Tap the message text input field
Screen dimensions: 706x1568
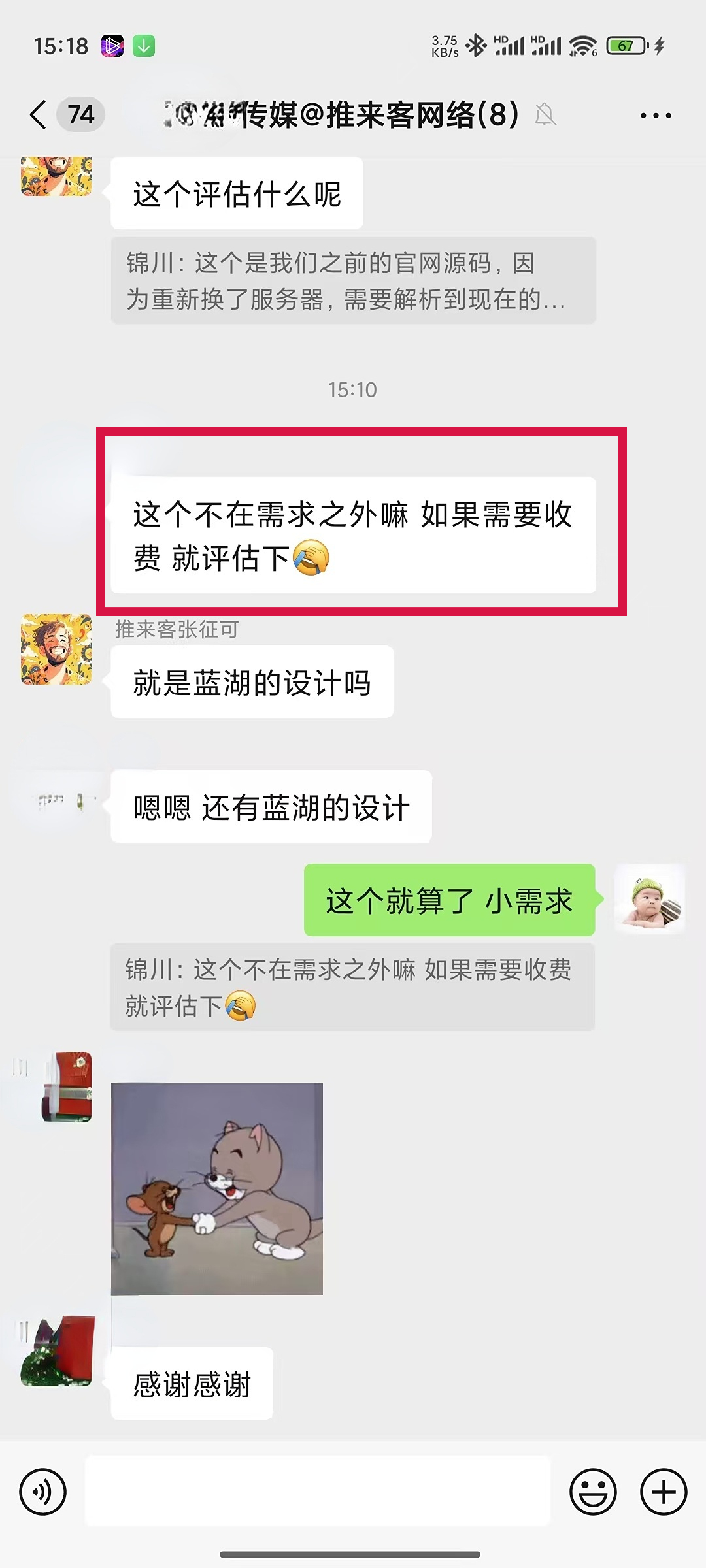[318, 1492]
